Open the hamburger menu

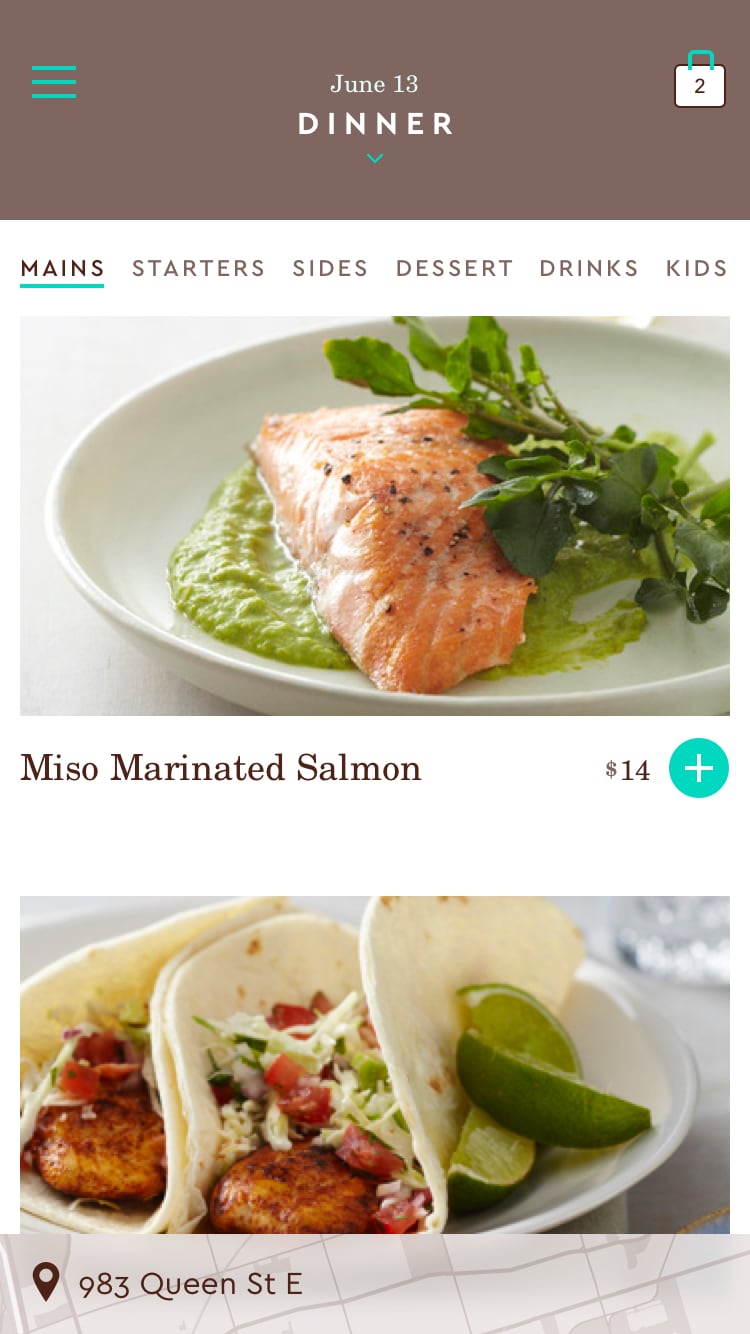coord(54,82)
